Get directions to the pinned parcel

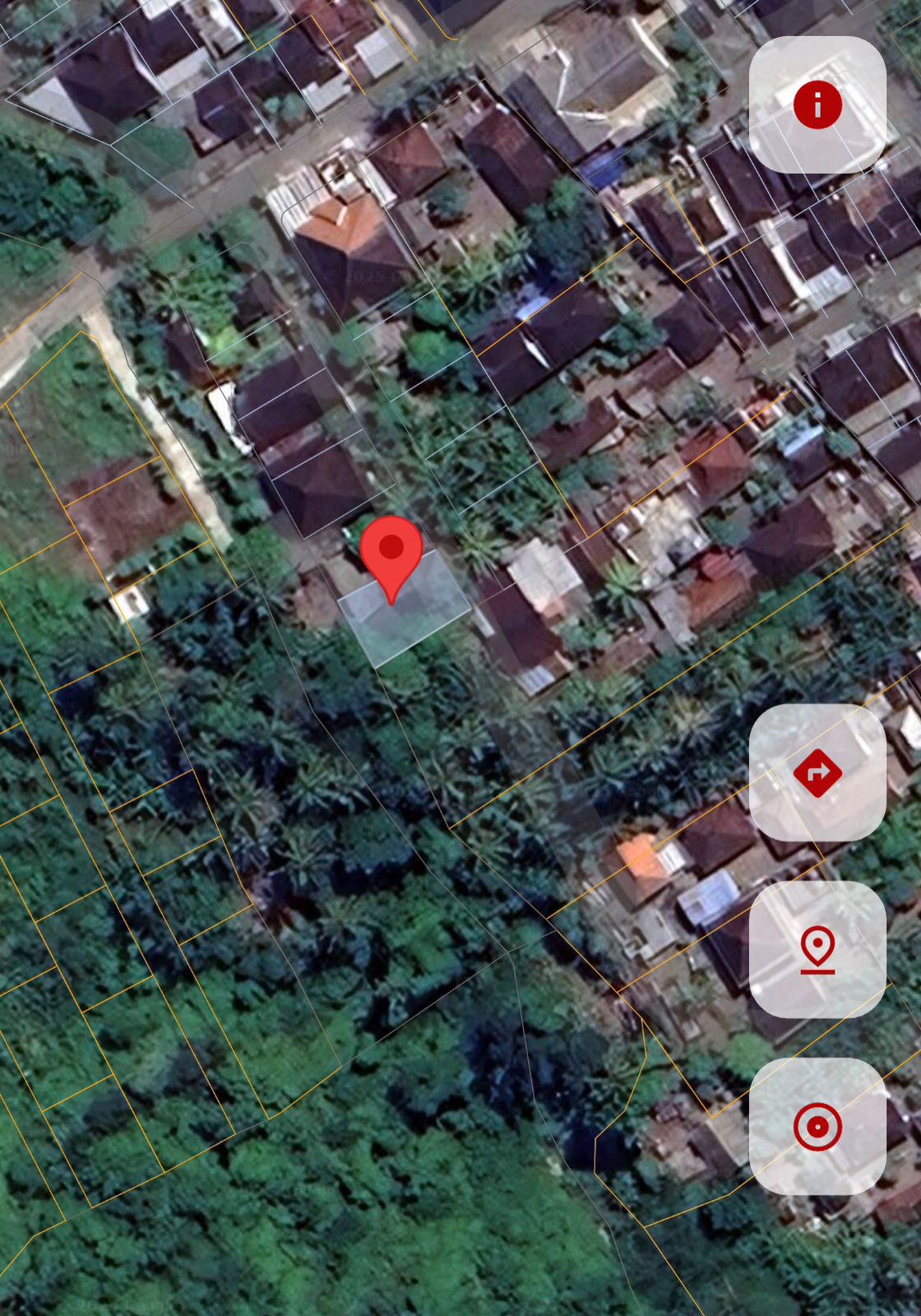pos(817,772)
